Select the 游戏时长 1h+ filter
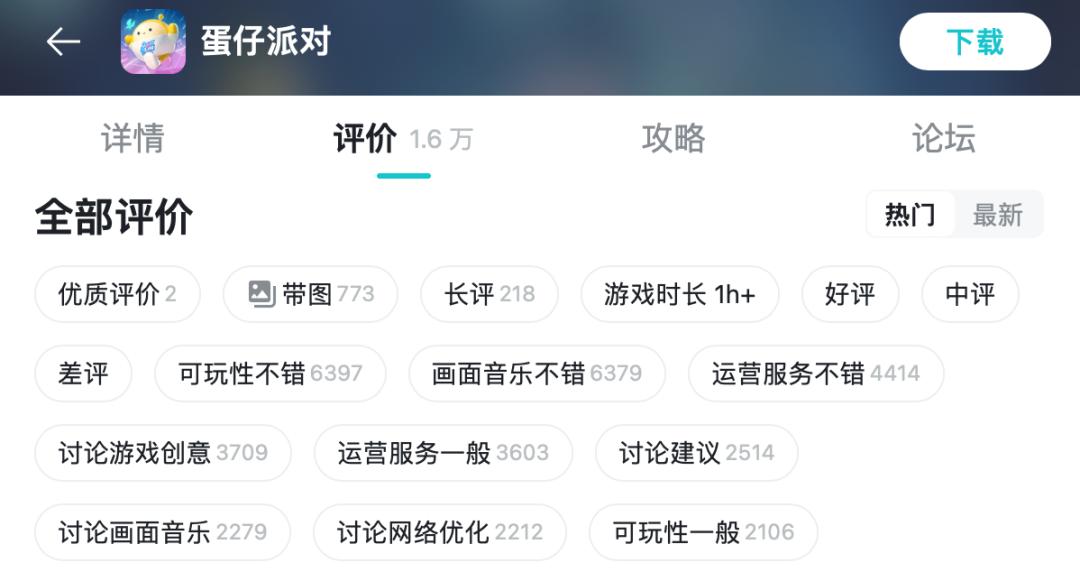Viewport: 1080px width, 572px height. pos(679,294)
